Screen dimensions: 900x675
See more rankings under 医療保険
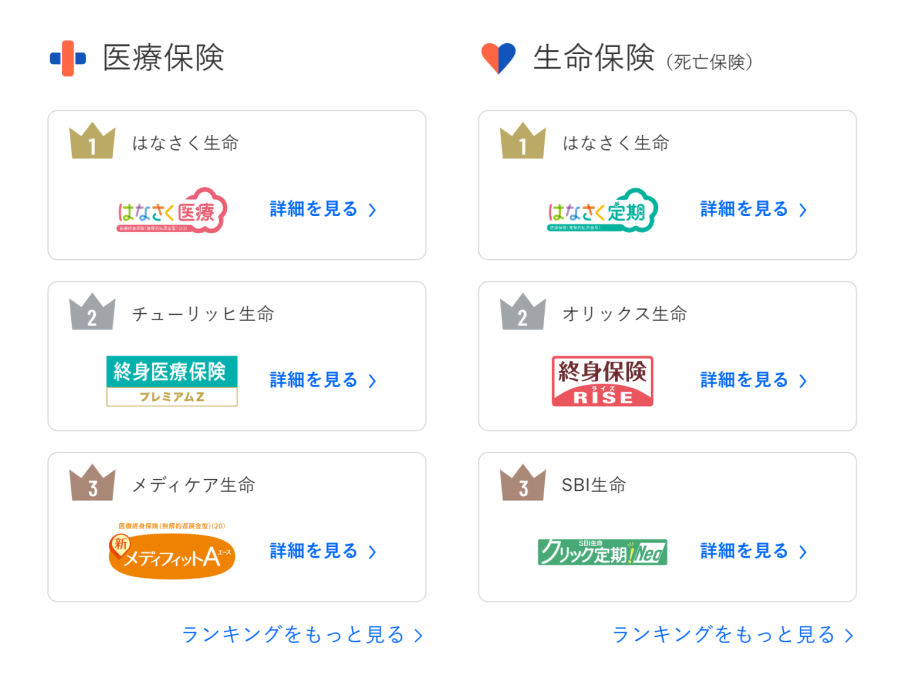pos(302,635)
